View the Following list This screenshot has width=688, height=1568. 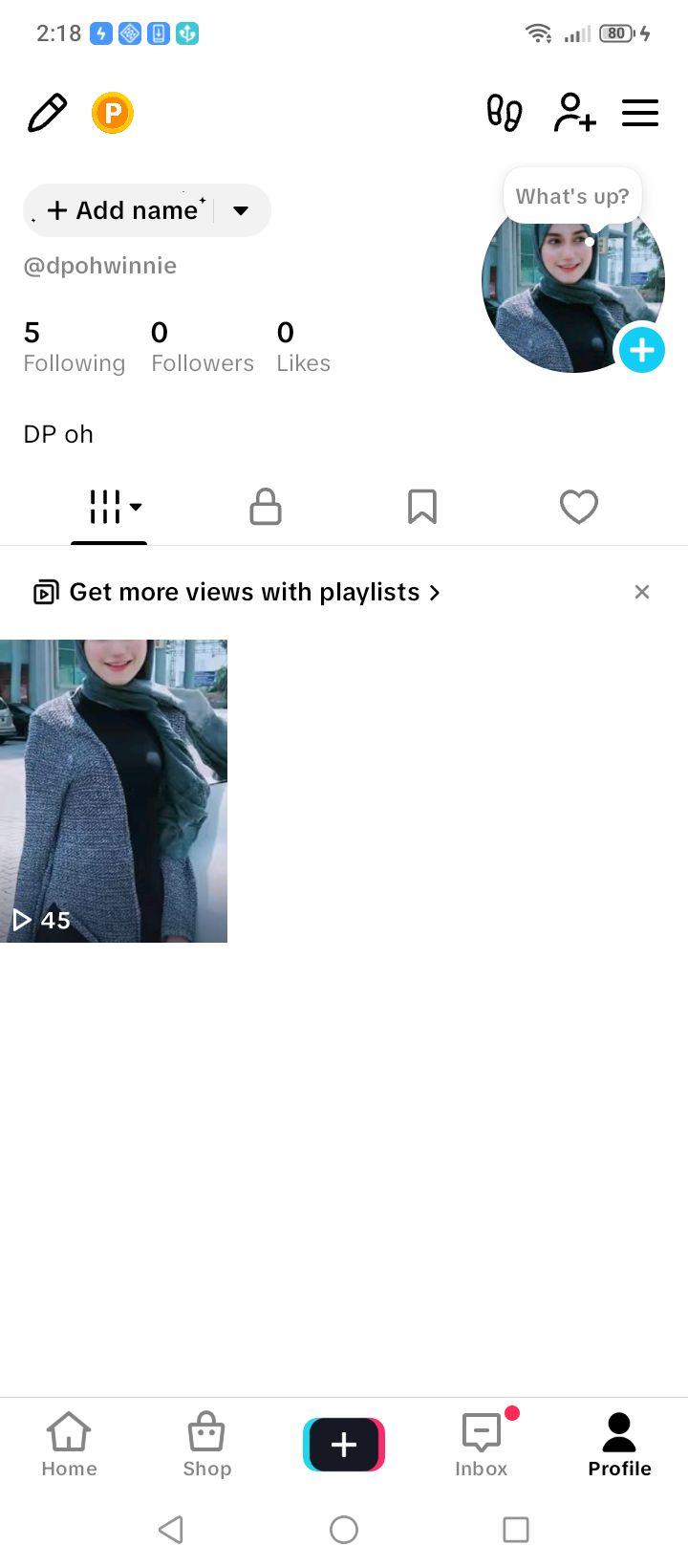75,347
